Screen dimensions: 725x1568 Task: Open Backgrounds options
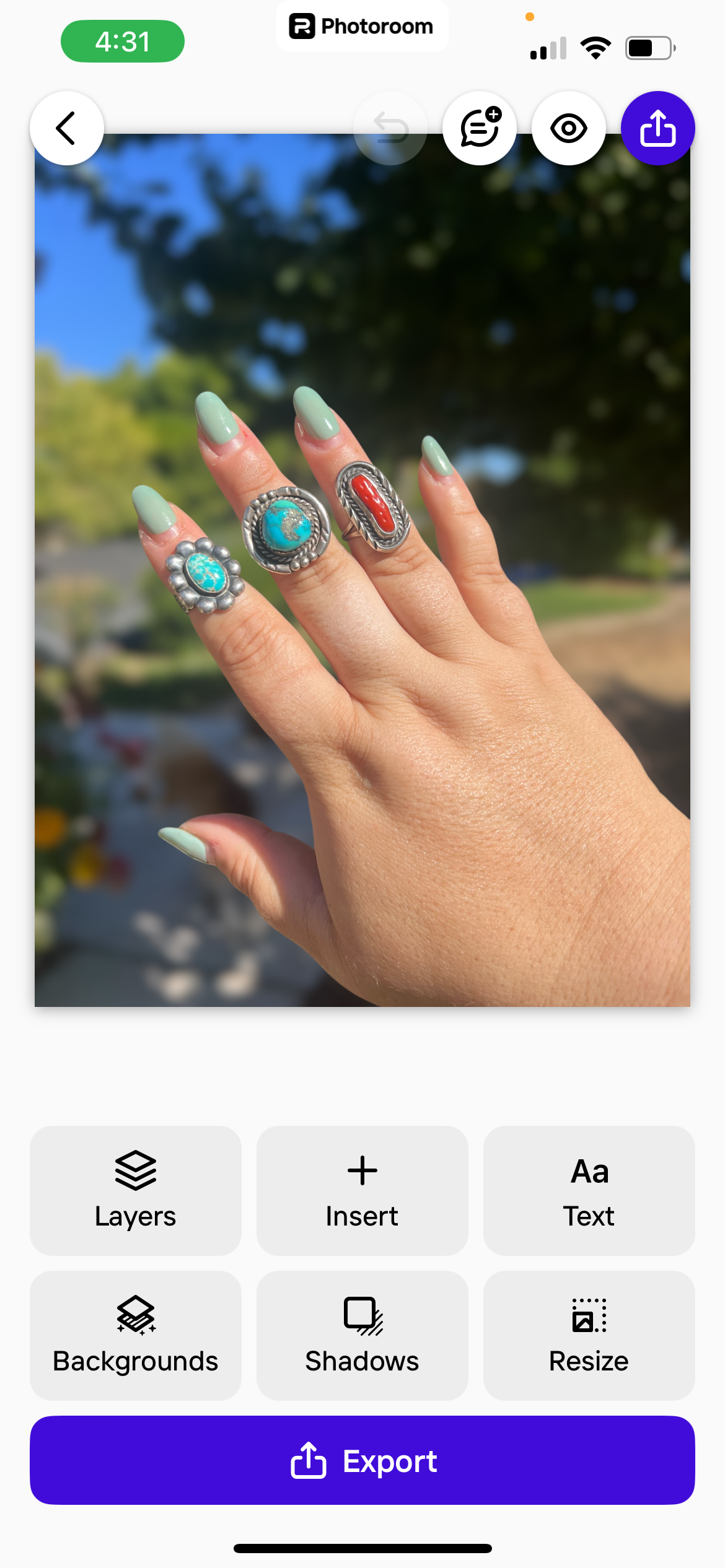tap(136, 1335)
